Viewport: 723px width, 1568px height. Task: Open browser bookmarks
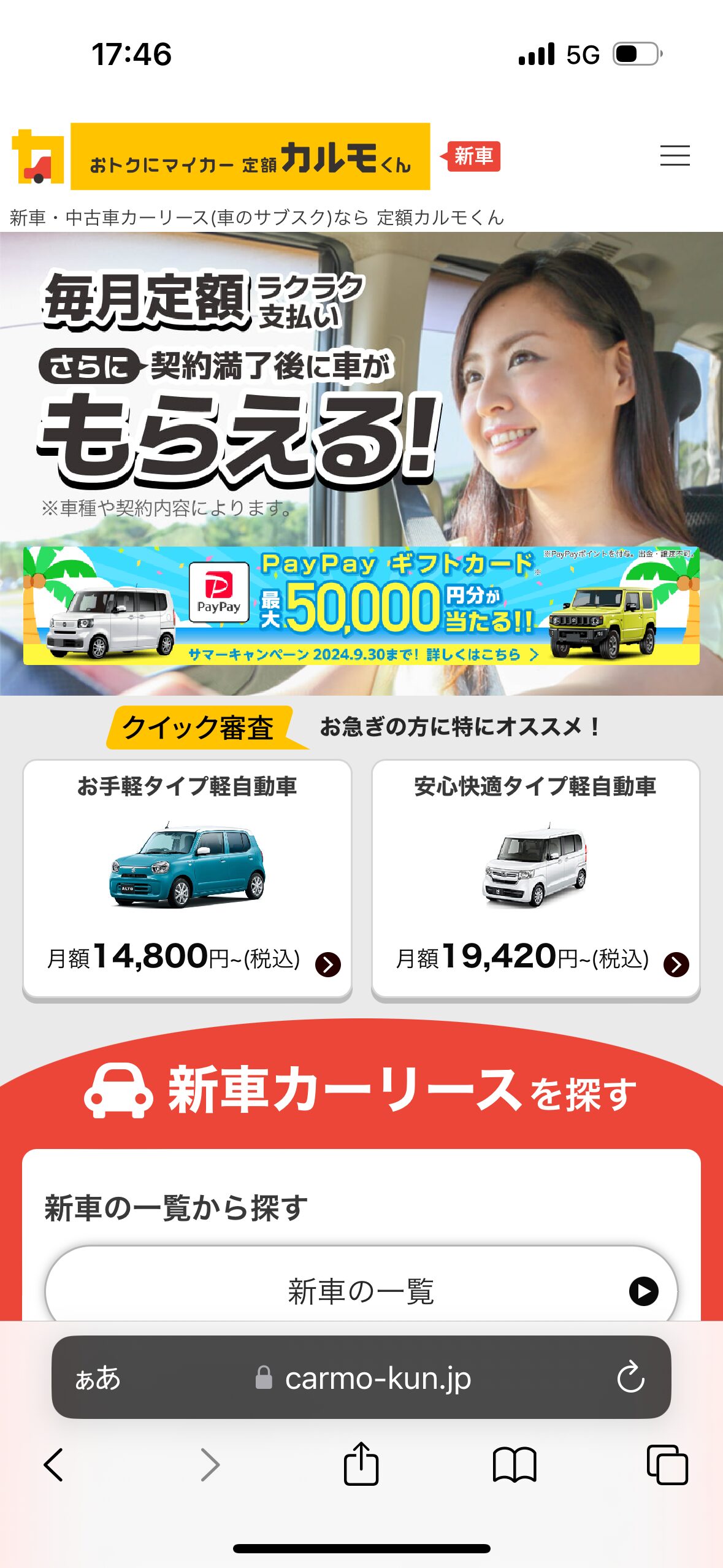coord(514,1465)
